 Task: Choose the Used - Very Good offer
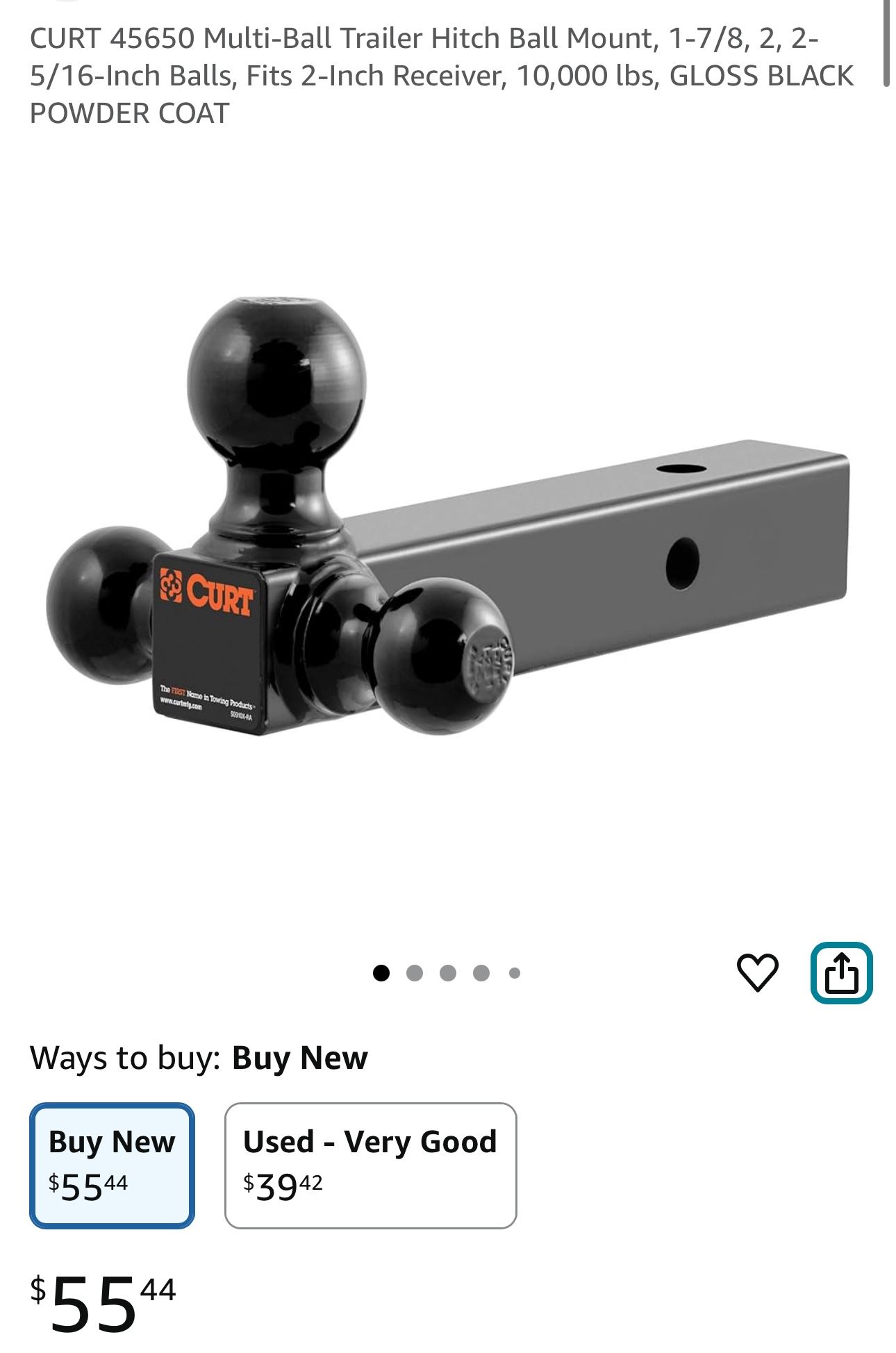tap(370, 1165)
